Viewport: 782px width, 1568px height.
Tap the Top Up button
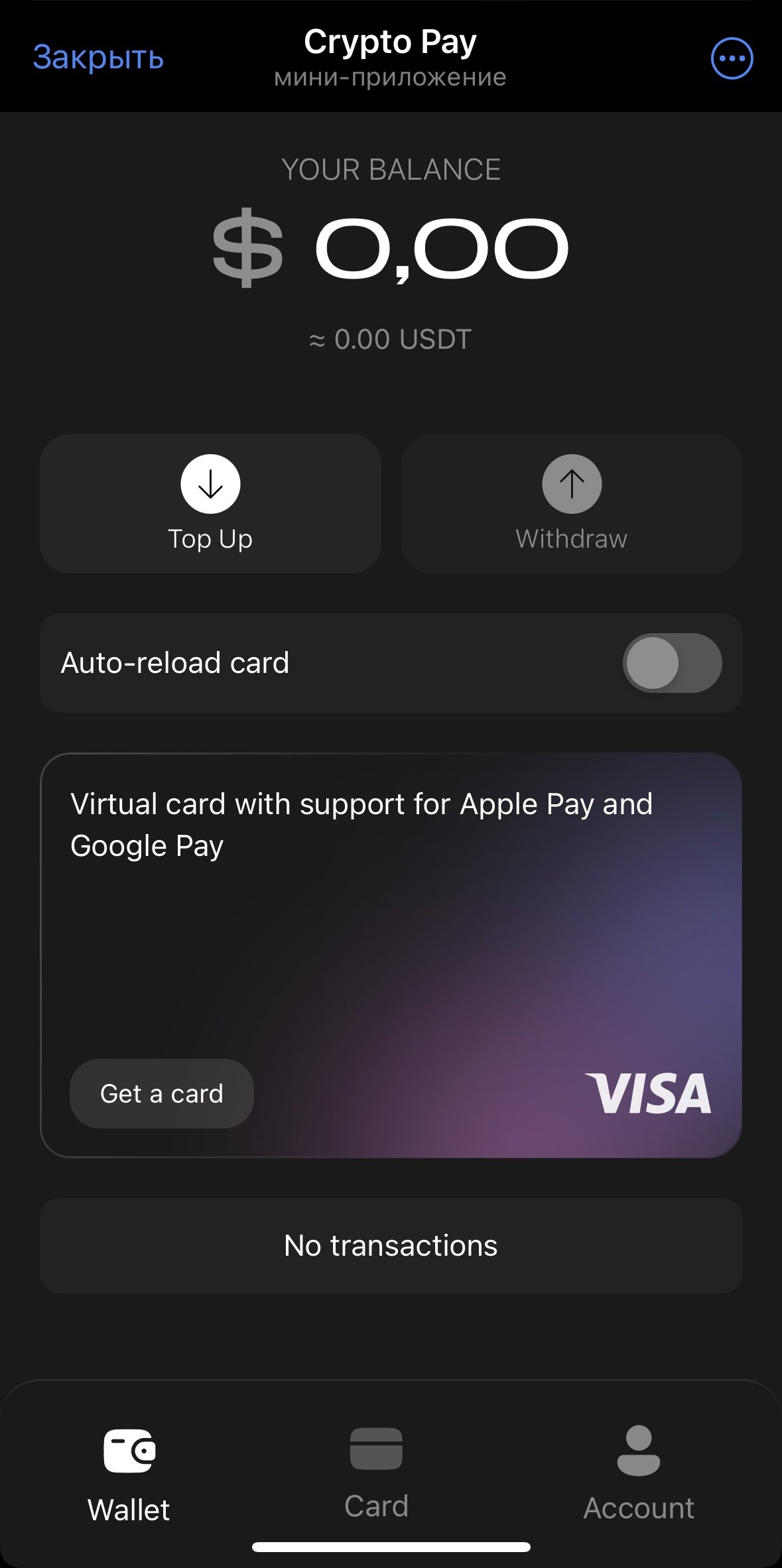(210, 504)
